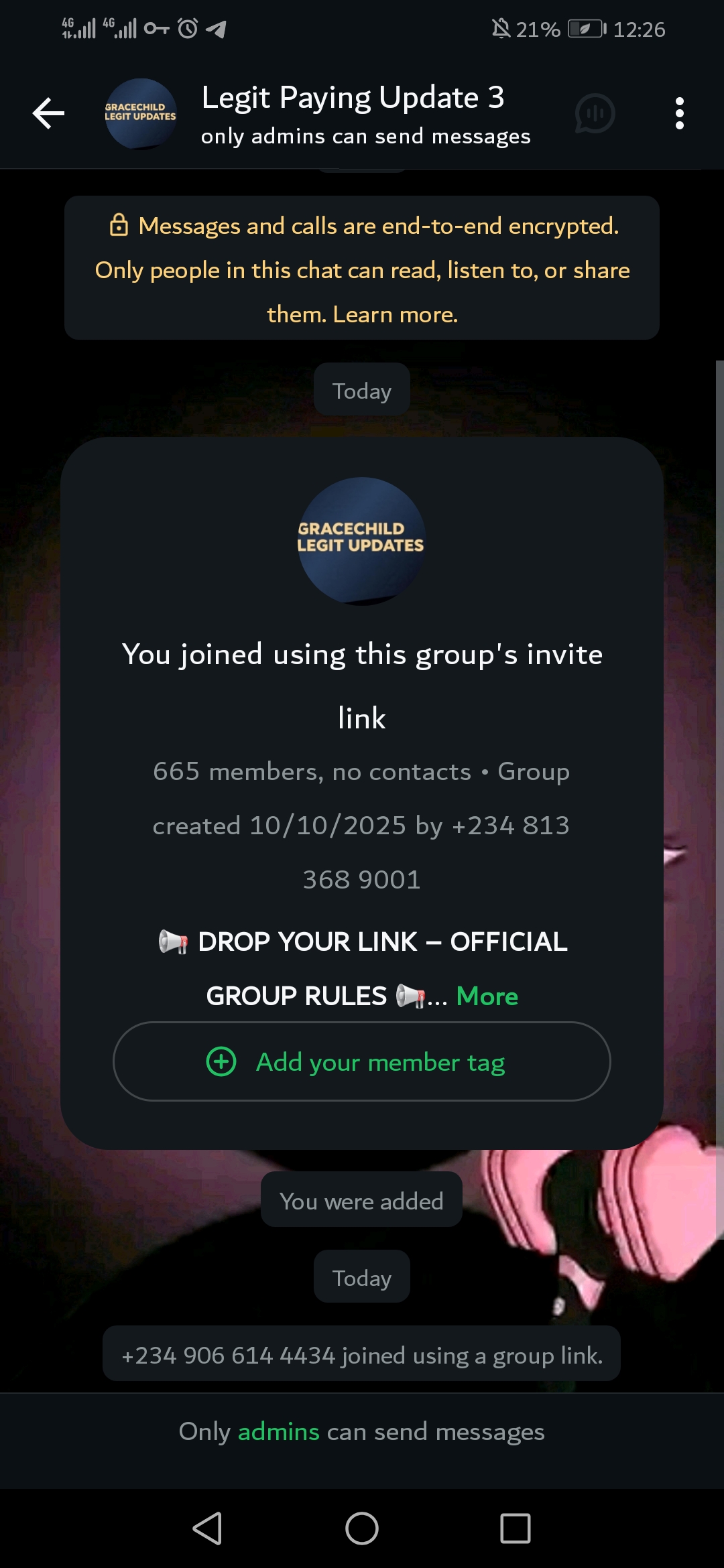Expand group description with More

487,996
